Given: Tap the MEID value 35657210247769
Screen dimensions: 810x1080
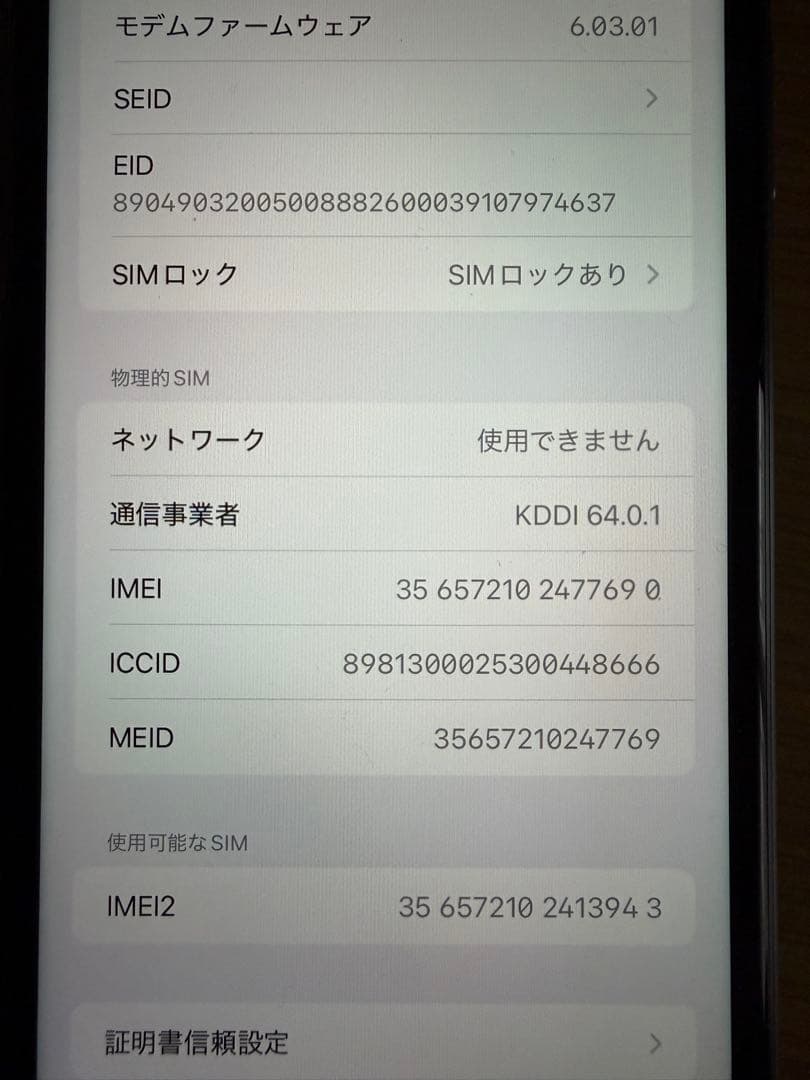Looking at the screenshot, I should click(x=546, y=738).
